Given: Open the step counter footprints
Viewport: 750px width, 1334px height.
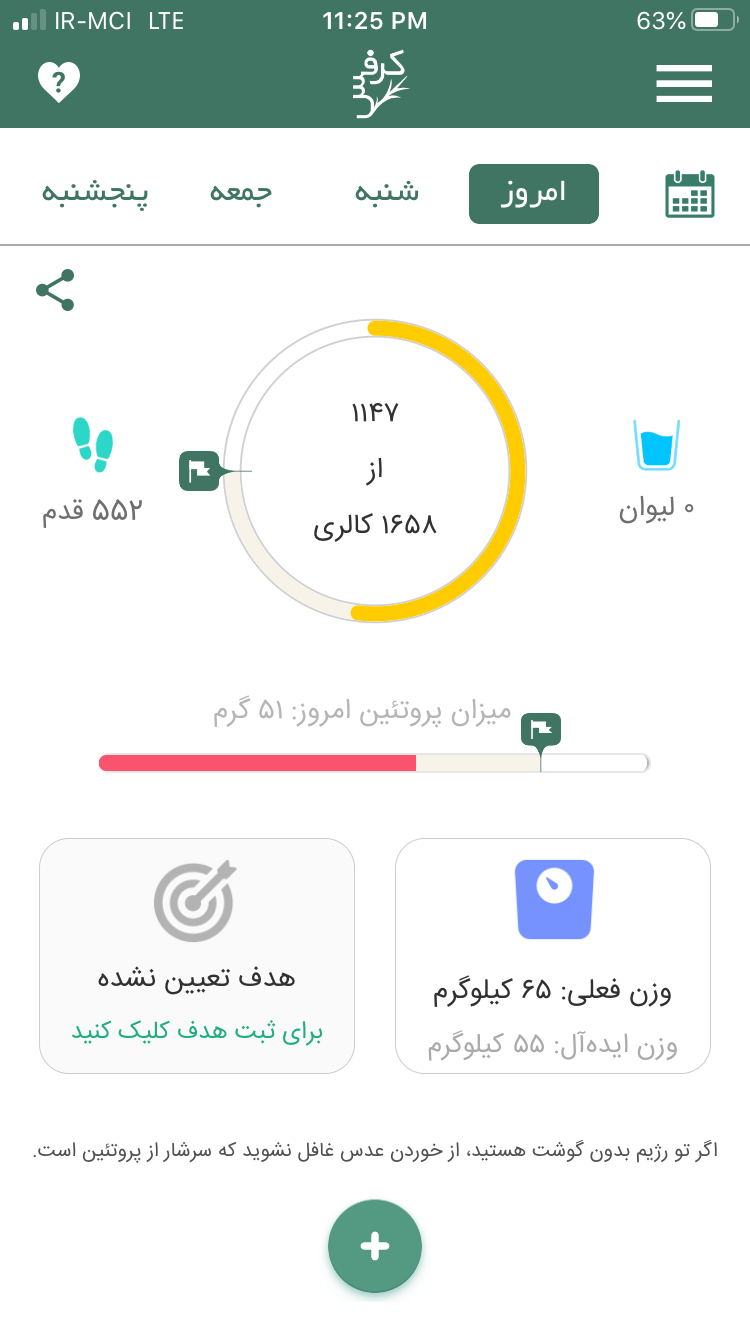Looking at the screenshot, I should (x=93, y=446).
